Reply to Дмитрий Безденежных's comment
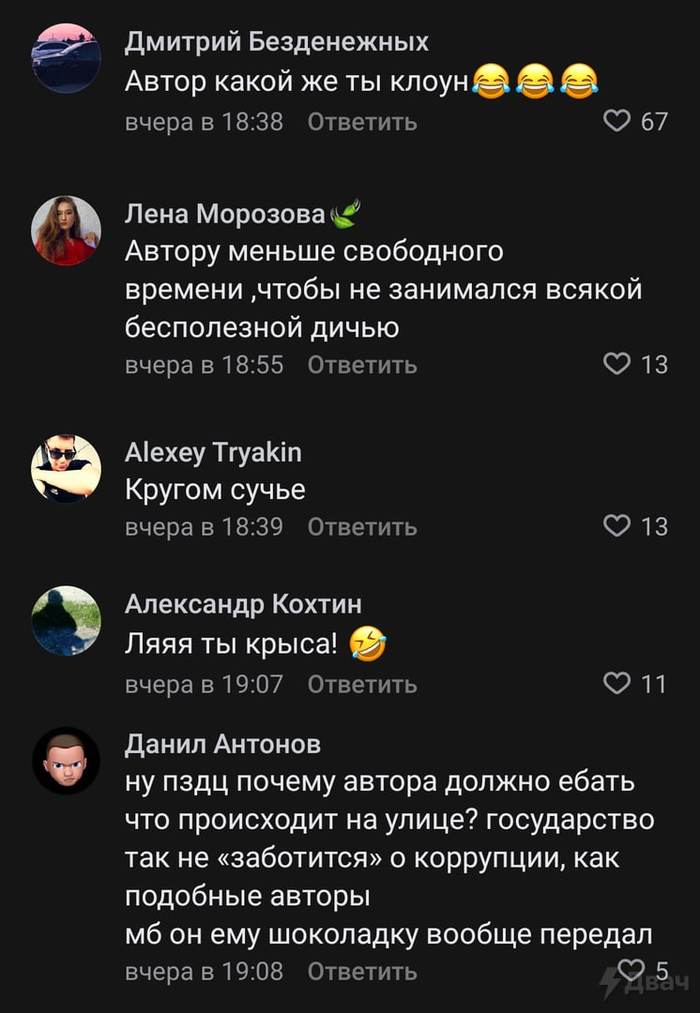The height and width of the screenshot is (1013, 700). click(361, 122)
